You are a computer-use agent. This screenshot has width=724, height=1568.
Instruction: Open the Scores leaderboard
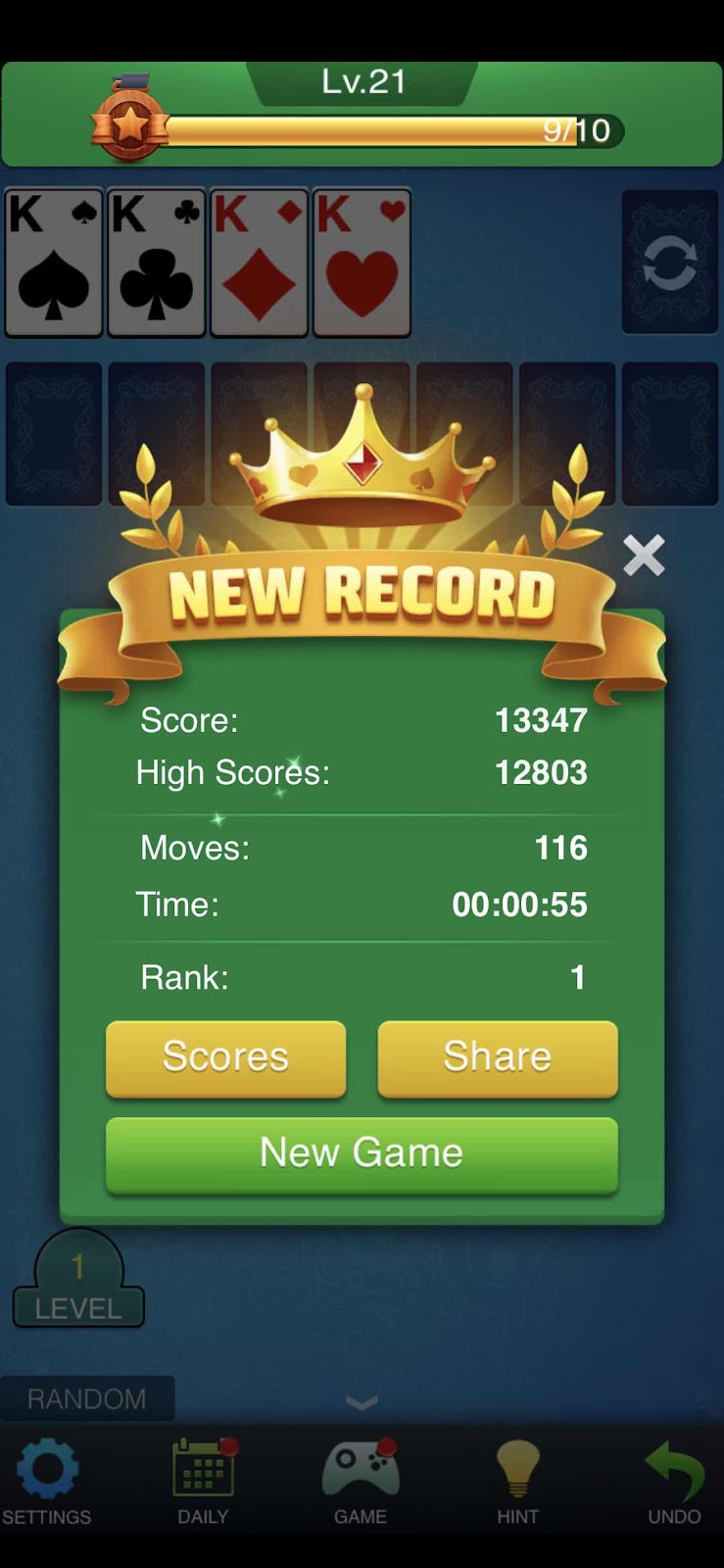(225, 1058)
